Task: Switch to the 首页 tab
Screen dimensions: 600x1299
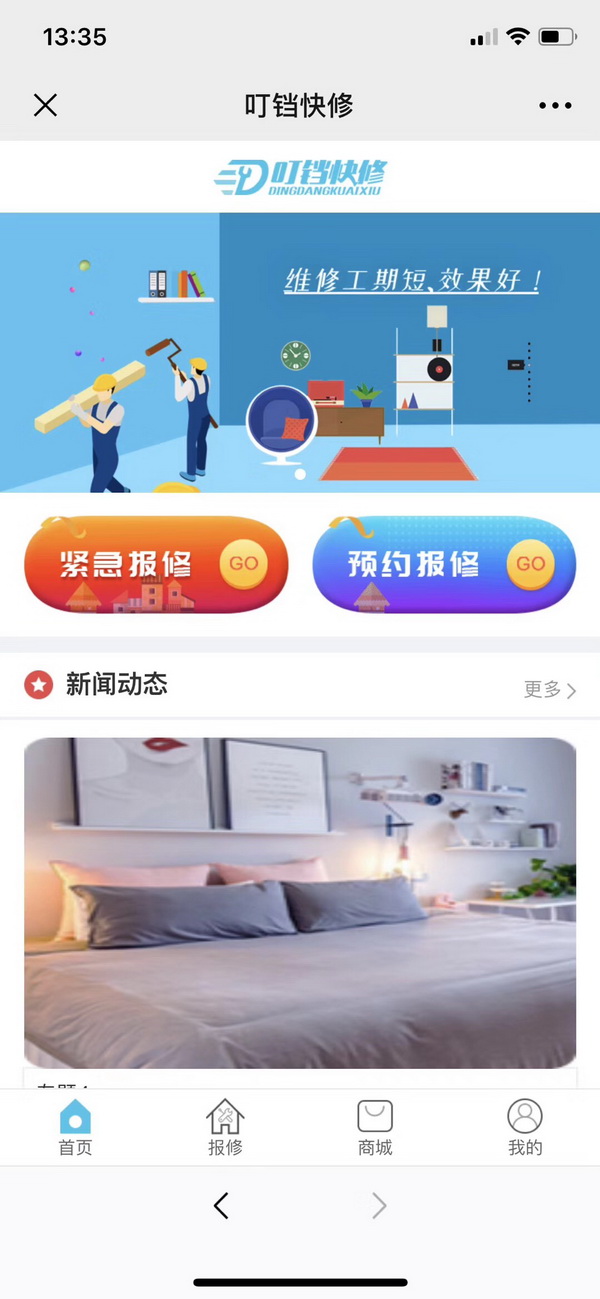Action: pos(75,1128)
